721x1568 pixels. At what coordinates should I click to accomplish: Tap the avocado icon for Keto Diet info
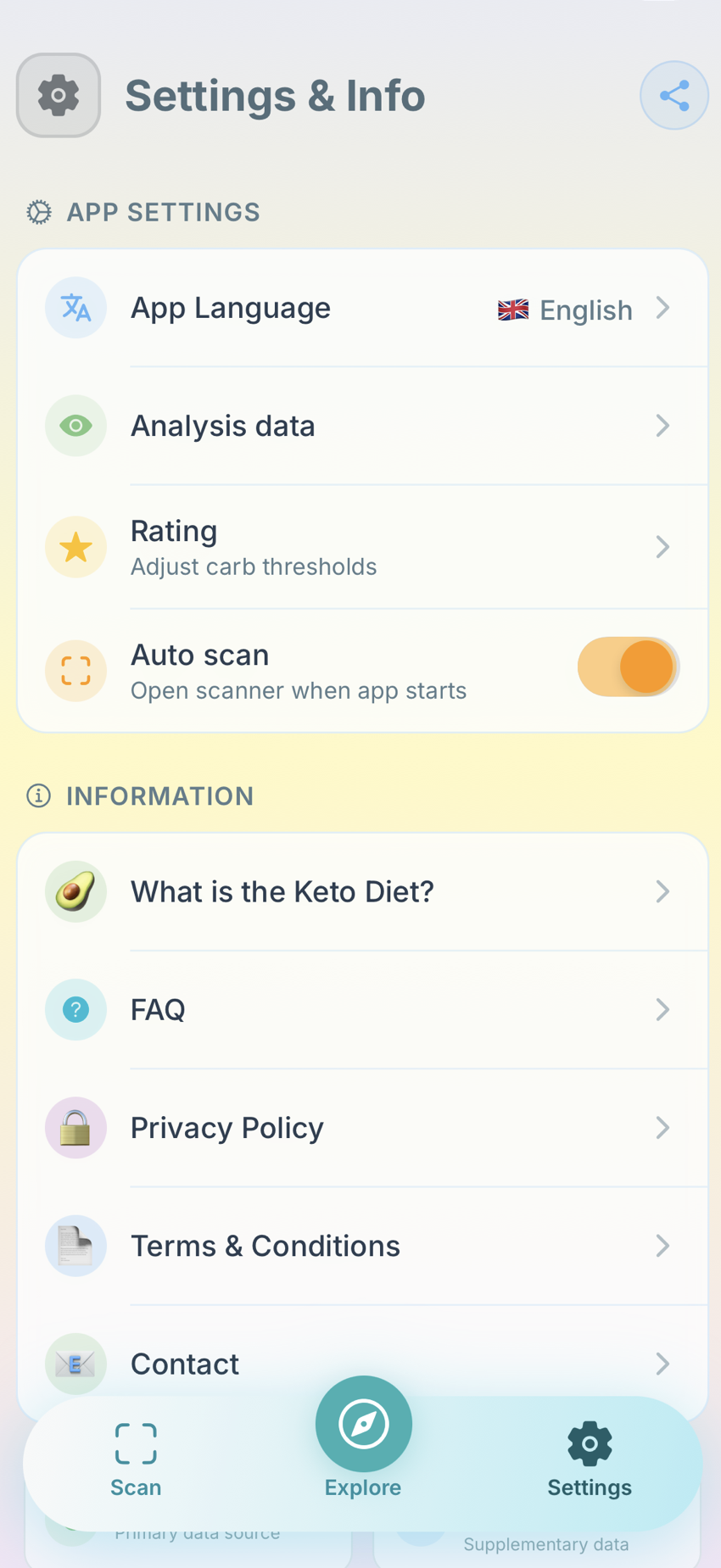click(x=75, y=891)
